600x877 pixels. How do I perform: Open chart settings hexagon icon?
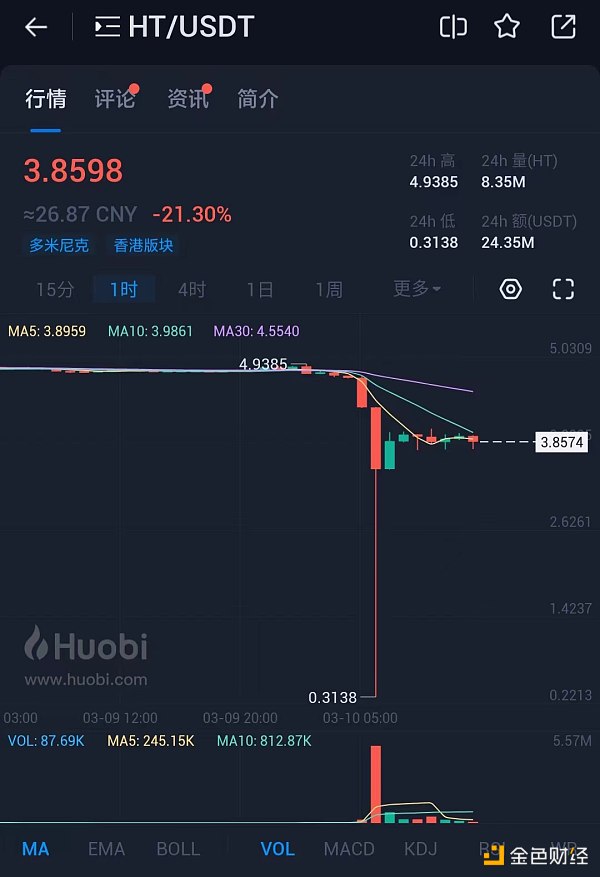(x=511, y=290)
